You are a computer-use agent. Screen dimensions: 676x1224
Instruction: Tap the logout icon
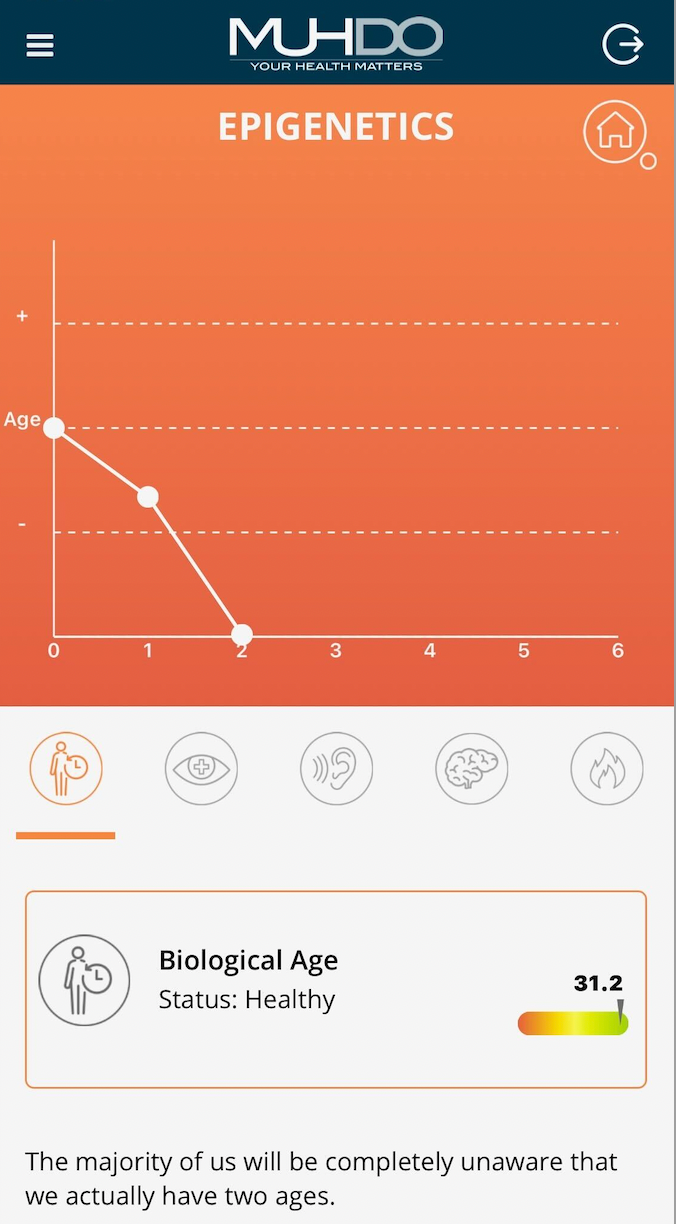[x=622, y=45]
